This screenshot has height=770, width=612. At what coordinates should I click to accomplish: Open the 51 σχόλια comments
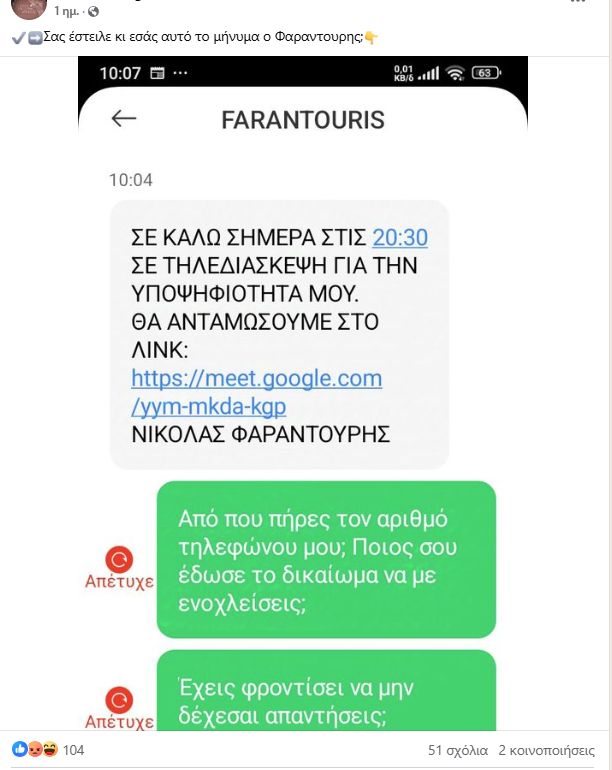coord(457,750)
